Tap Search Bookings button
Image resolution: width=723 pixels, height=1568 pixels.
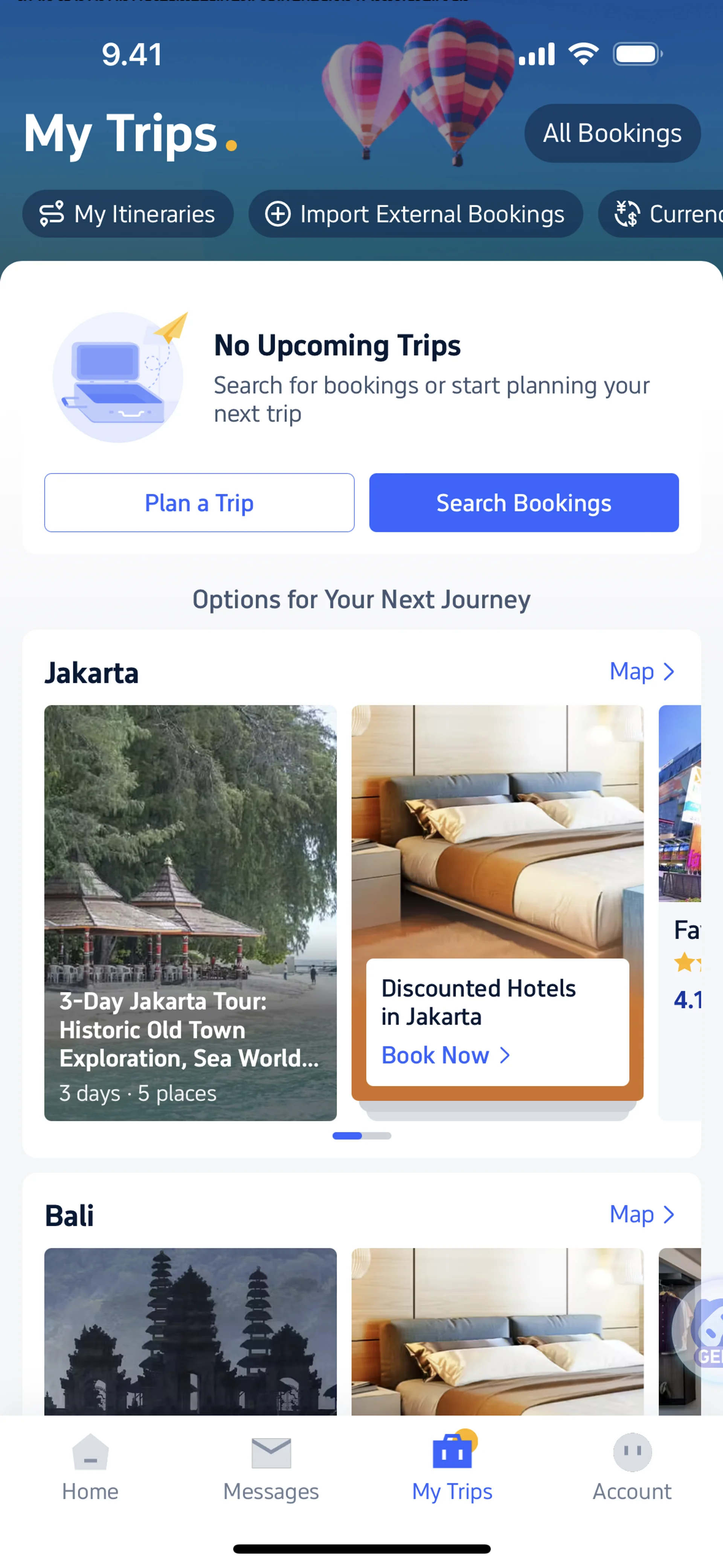click(523, 503)
